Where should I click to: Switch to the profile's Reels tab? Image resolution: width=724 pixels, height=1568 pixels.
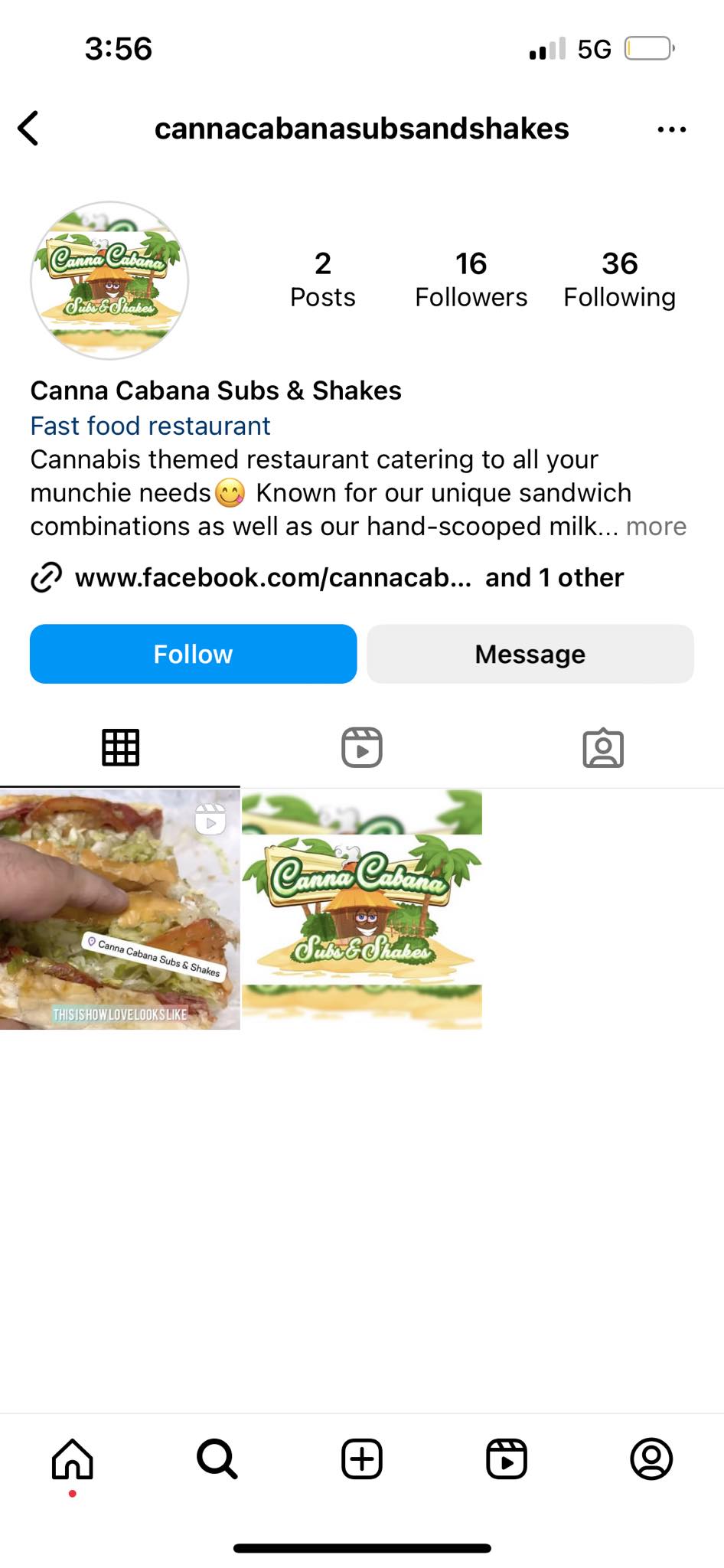click(361, 747)
